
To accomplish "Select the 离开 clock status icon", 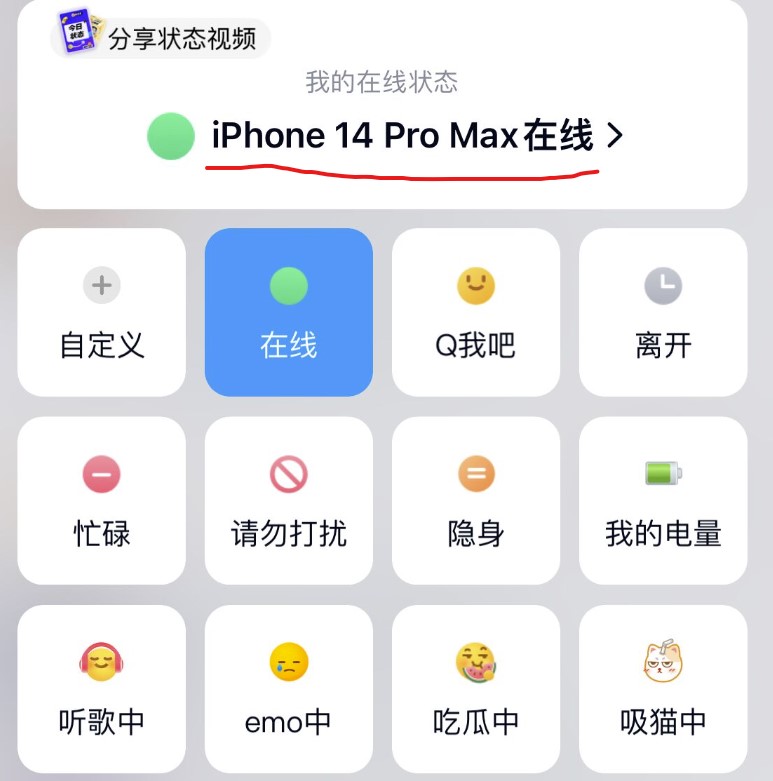I will (662, 286).
